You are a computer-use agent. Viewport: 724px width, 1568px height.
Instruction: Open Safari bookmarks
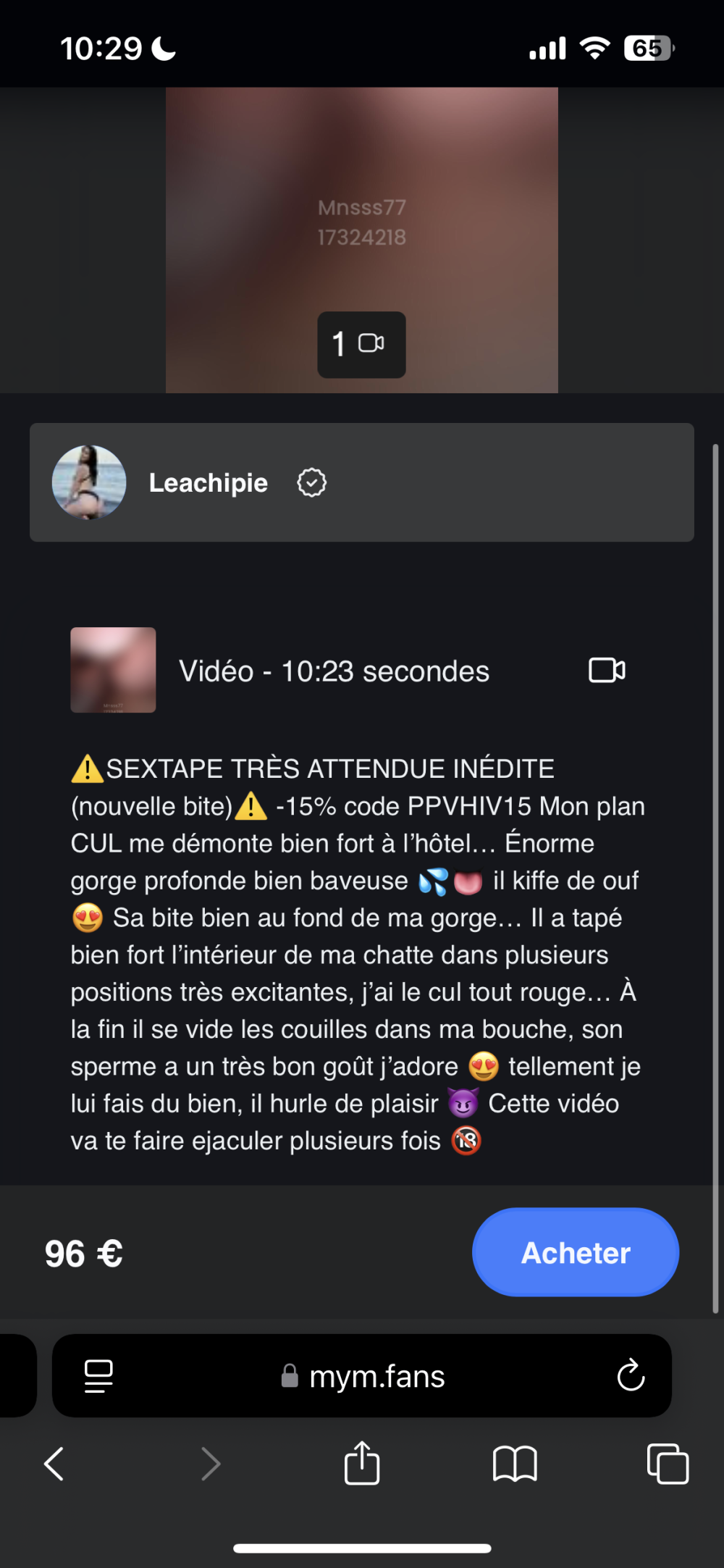515,1464
